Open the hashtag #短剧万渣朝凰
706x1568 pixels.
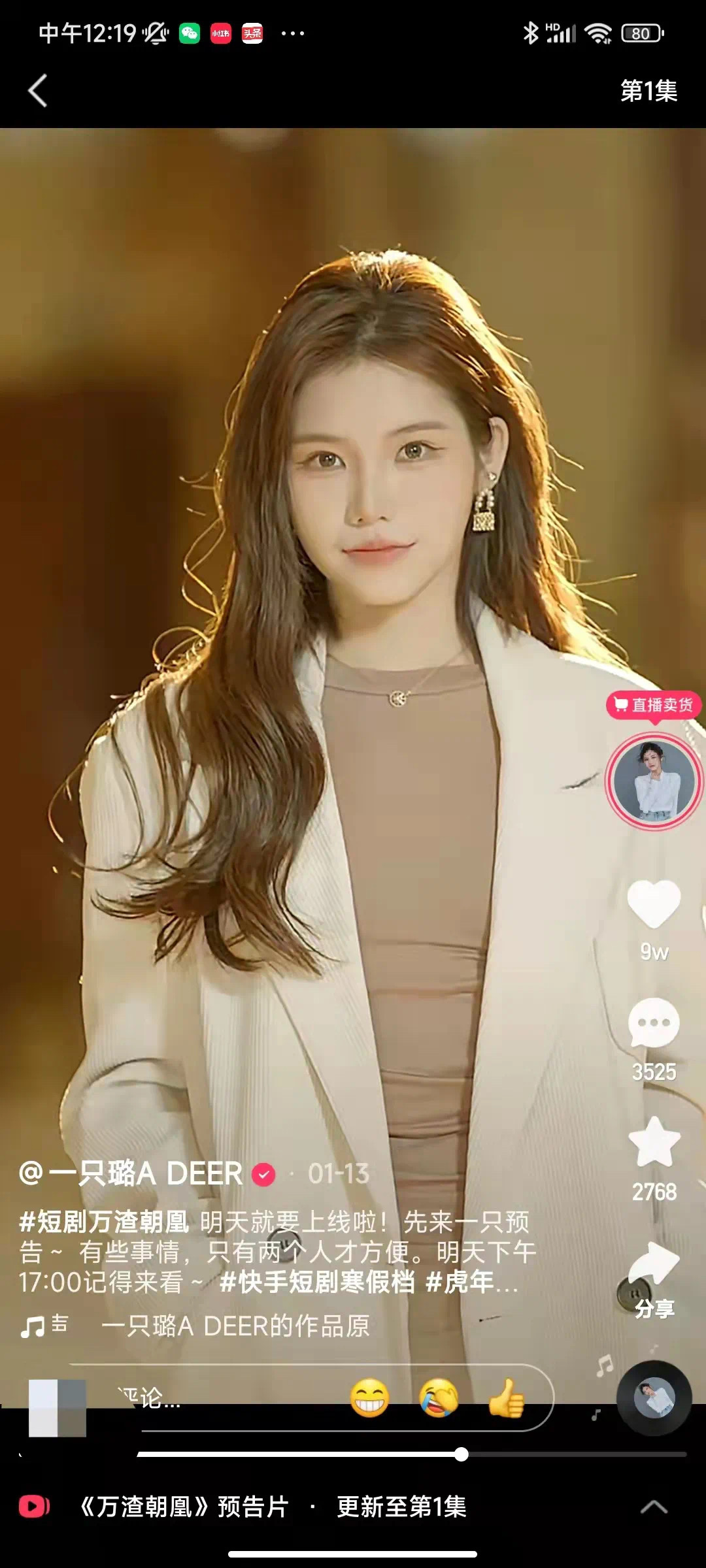105,1221
